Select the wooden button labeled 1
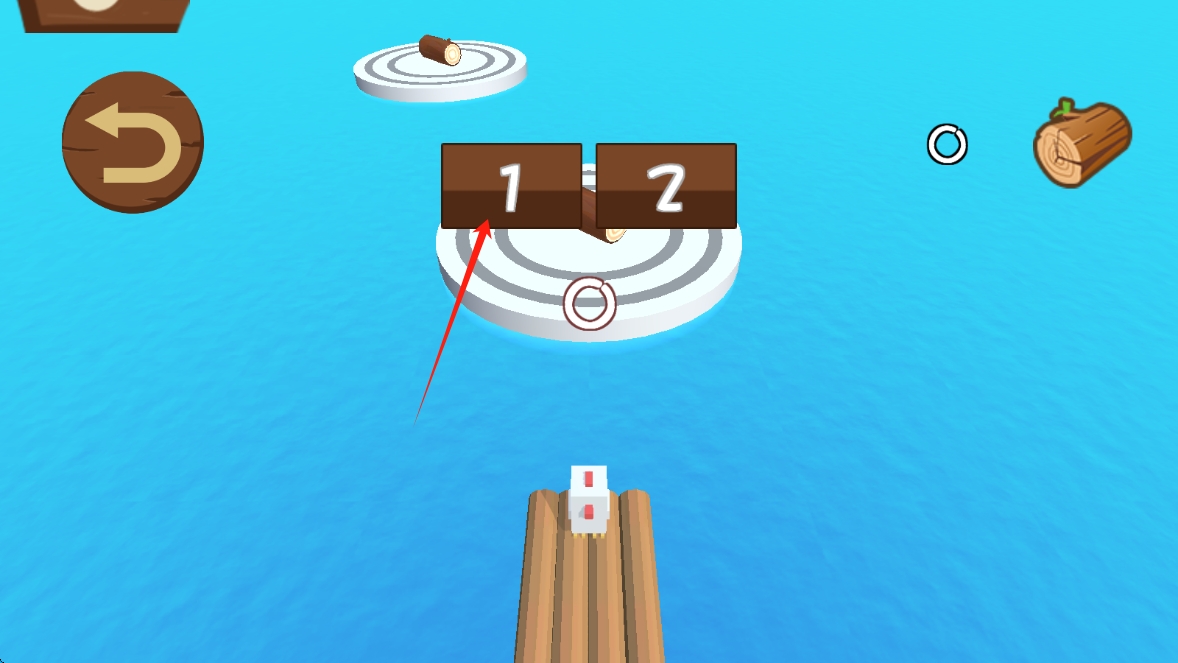The height and width of the screenshot is (663, 1178). click(x=511, y=186)
